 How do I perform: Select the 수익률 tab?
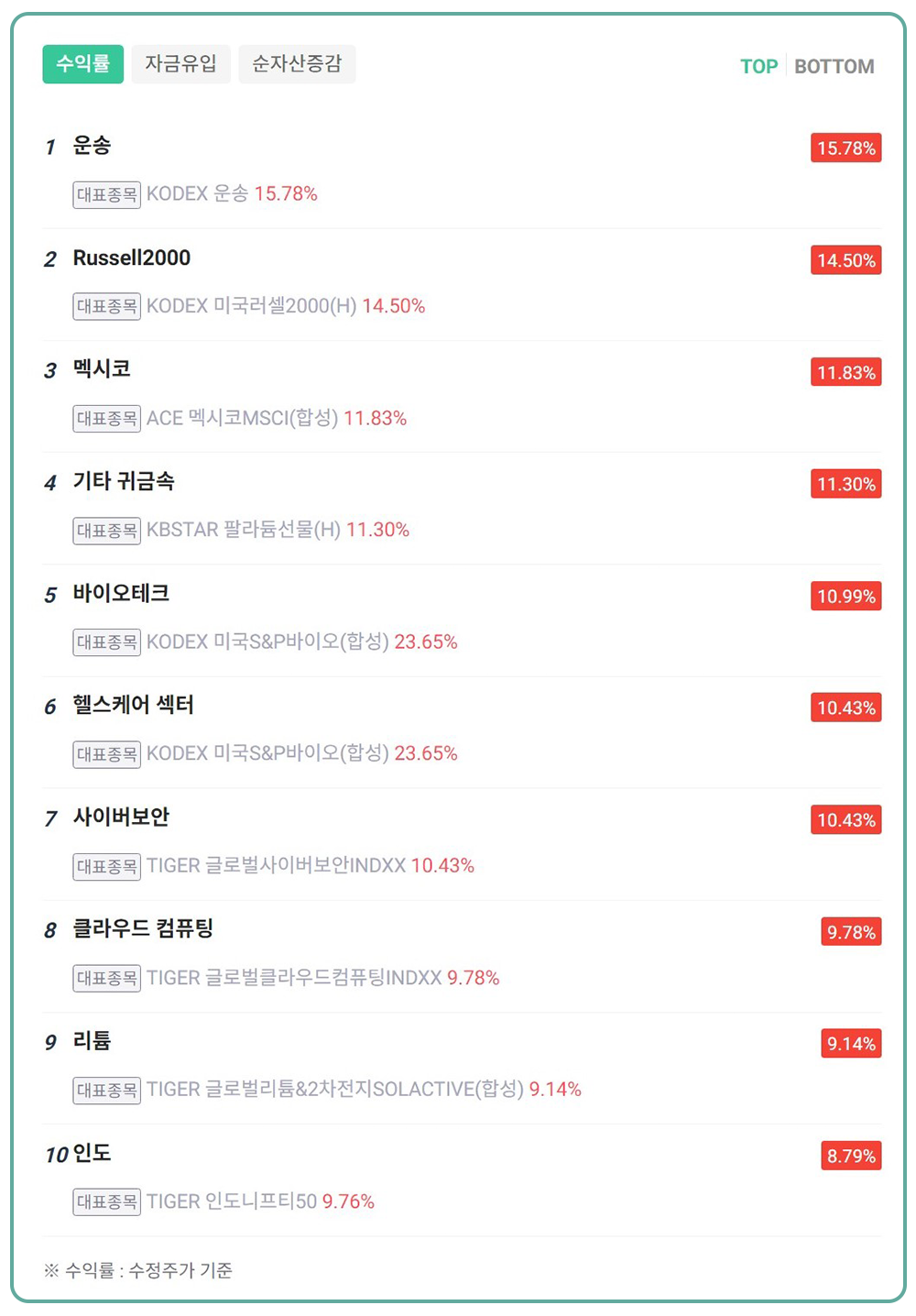(x=82, y=64)
